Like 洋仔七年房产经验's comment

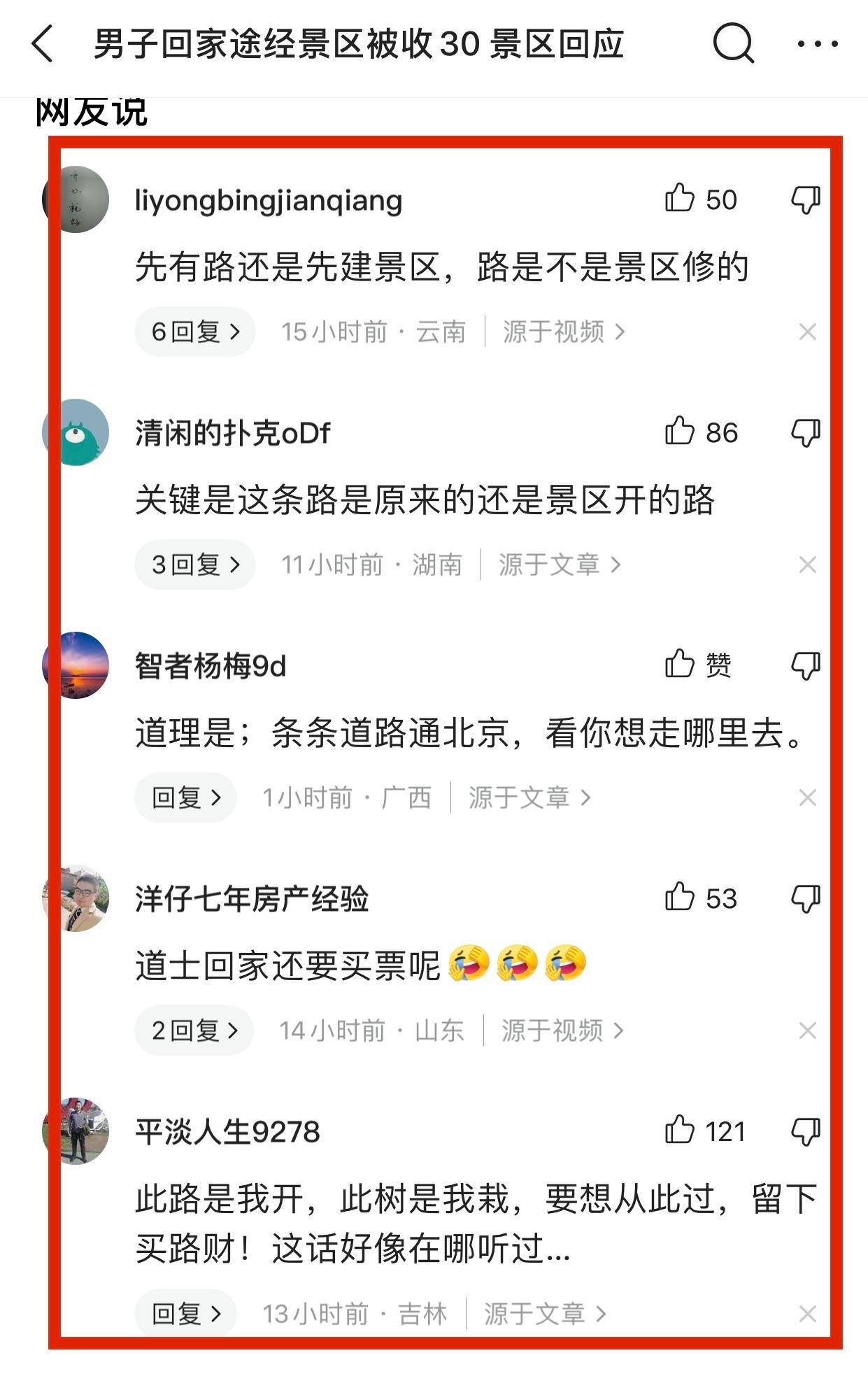coord(680,898)
